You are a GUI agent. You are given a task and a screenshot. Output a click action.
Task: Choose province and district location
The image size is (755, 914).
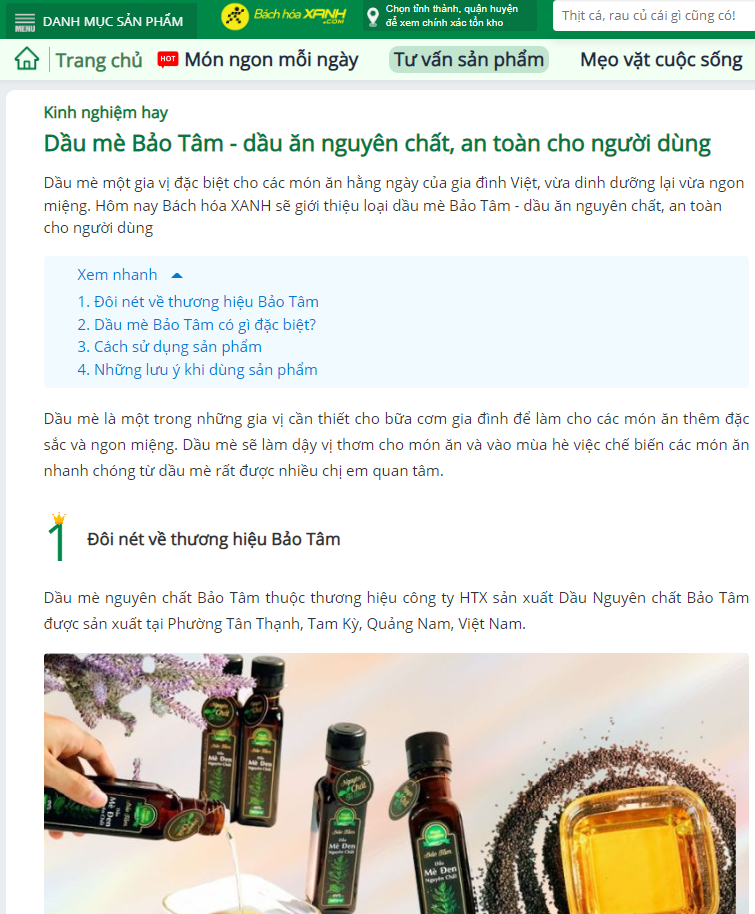click(x=449, y=16)
